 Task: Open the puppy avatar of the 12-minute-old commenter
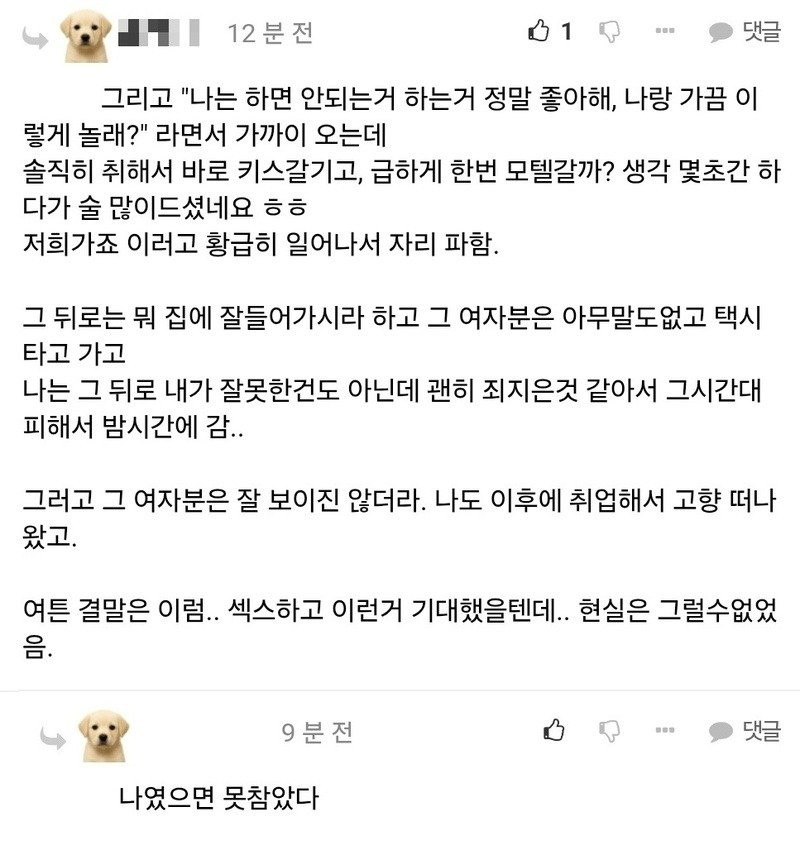coord(86,35)
